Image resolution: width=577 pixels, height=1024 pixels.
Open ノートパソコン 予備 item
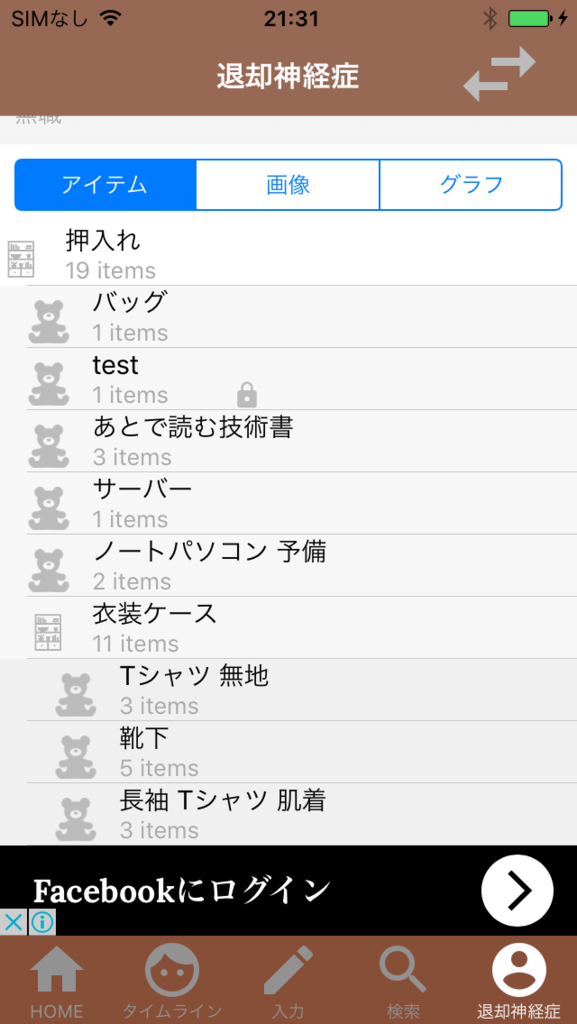point(302,566)
